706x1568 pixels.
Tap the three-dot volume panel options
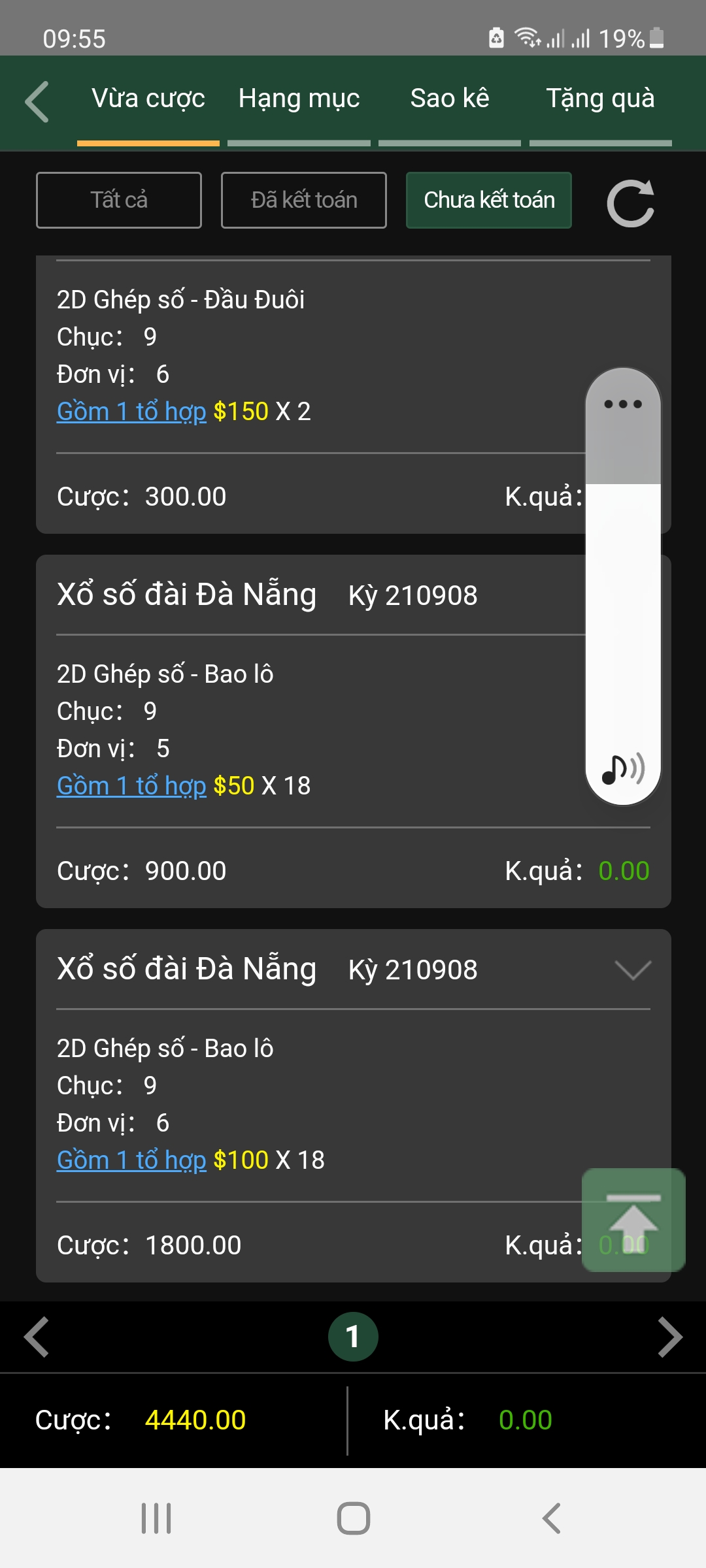coord(623,404)
